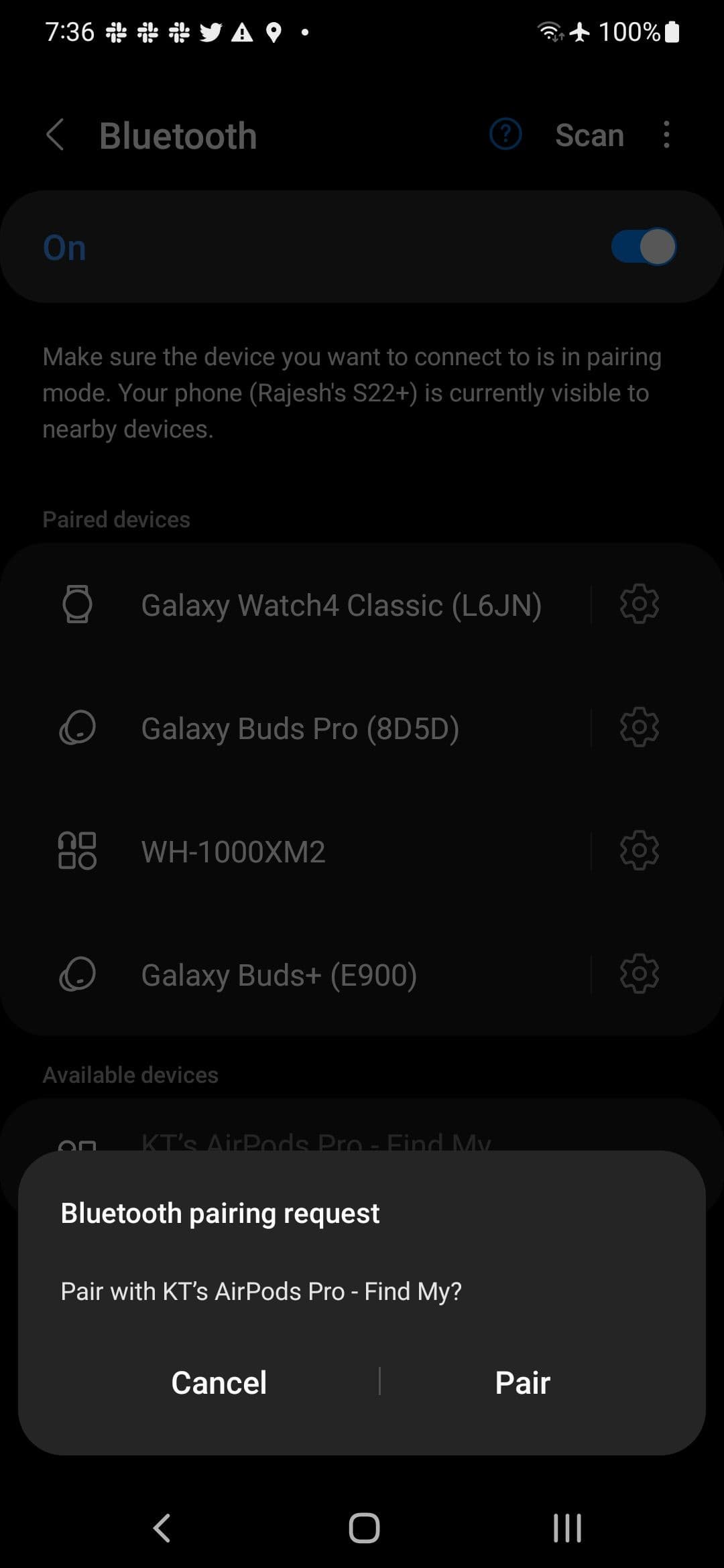Open the Bluetooth help icon
This screenshot has height=1568, width=724.
pos(505,135)
